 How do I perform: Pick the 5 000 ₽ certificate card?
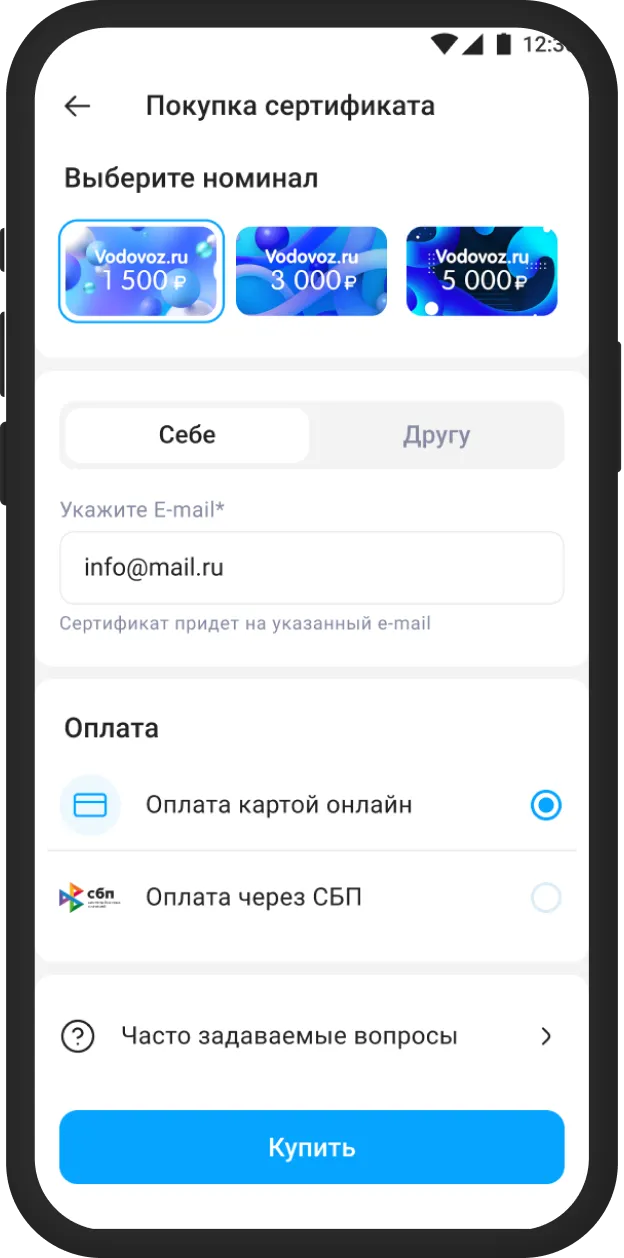(482, 271)
